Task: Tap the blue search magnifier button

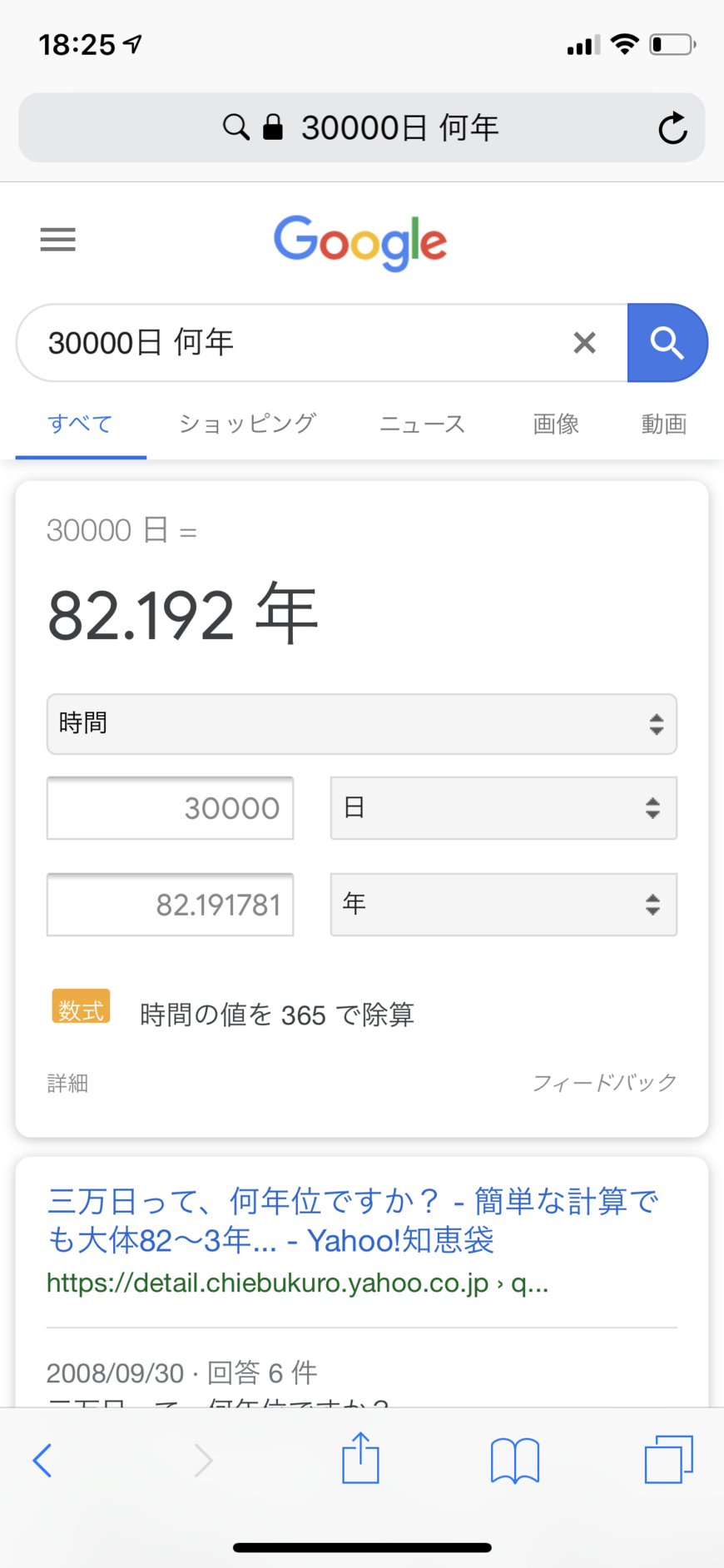Action: [x=667, y=343]
